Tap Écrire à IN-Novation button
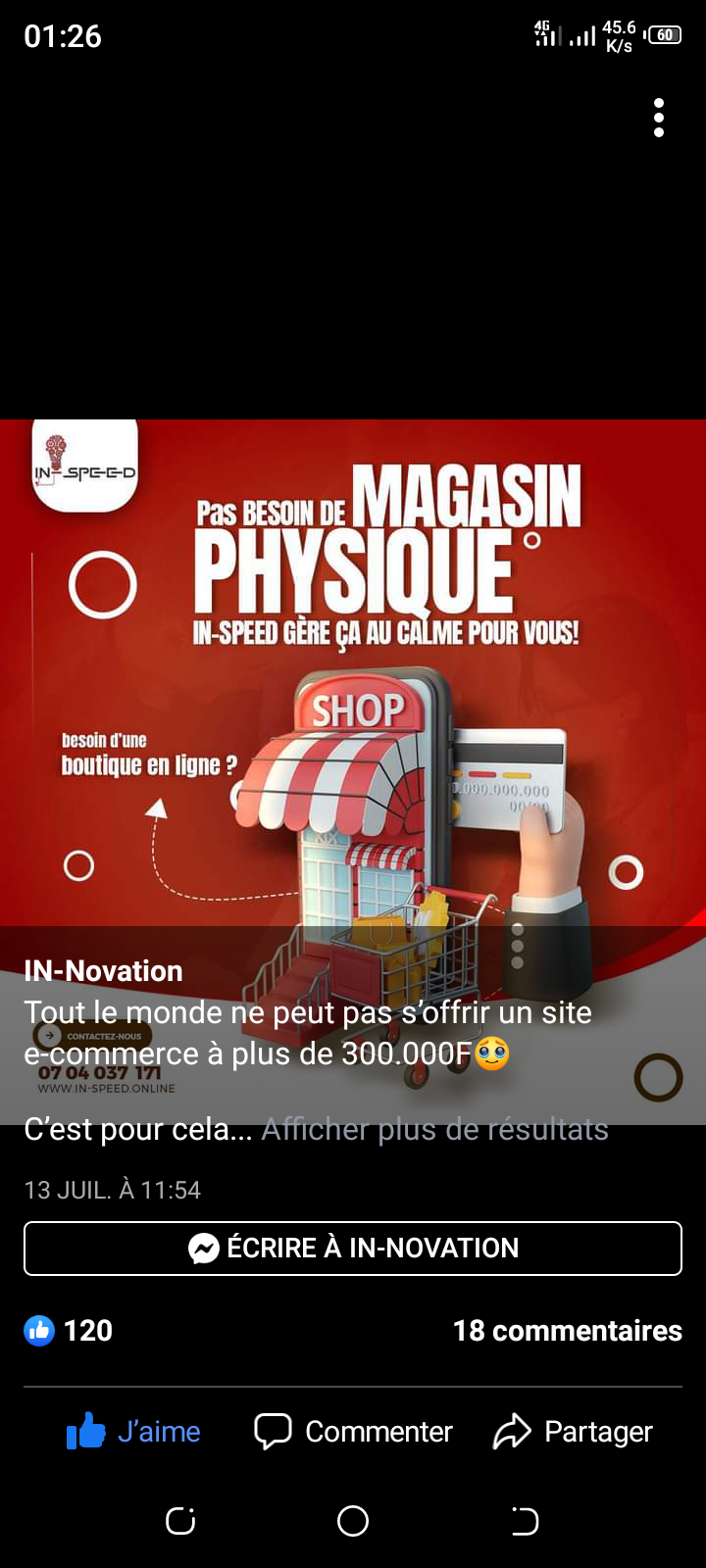Viewport: 706px width, 1568px height. coord(353,1248)
